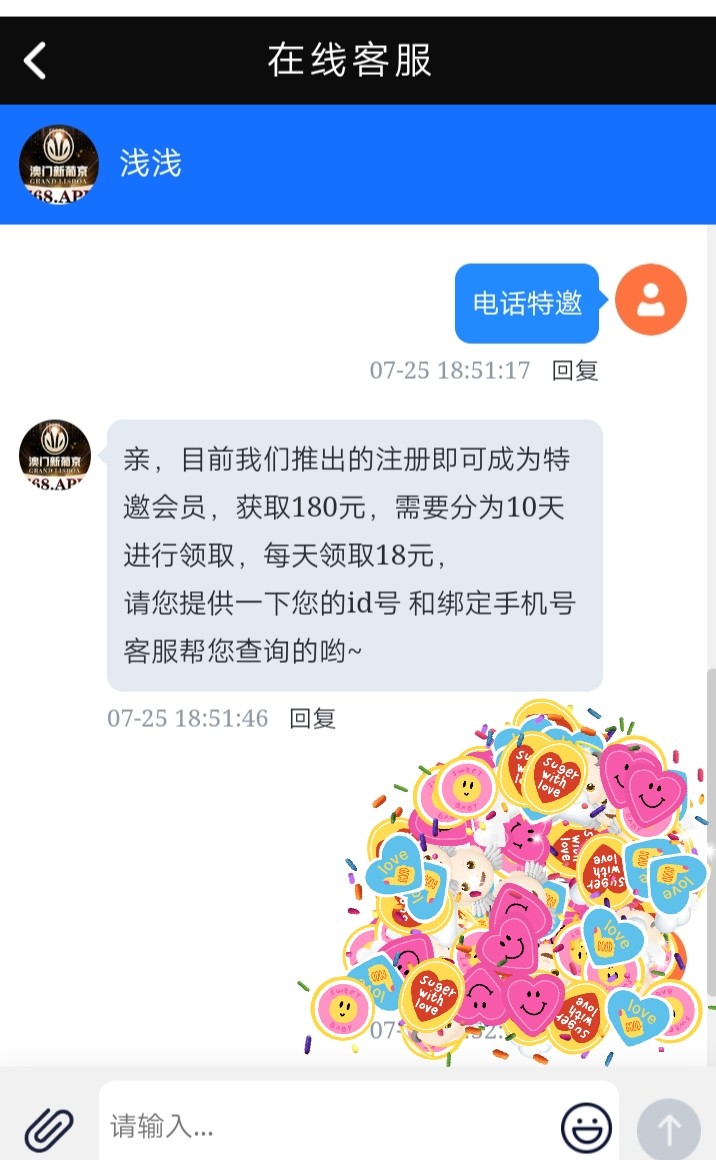716x1160 pixels.
Task: Open the emoji picker
Action: (x=586, y=1128)
